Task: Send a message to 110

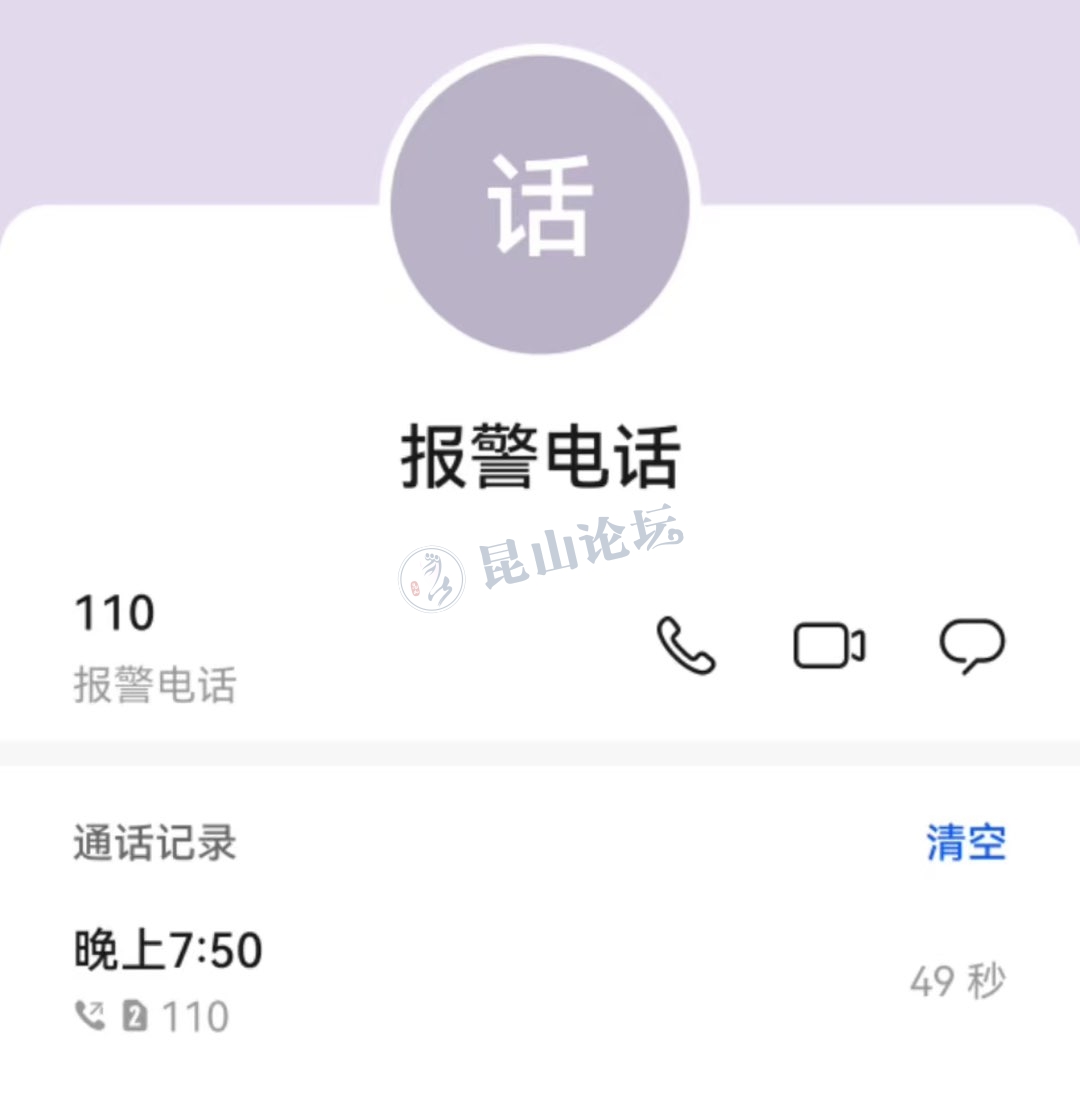Action: (972, 645)
